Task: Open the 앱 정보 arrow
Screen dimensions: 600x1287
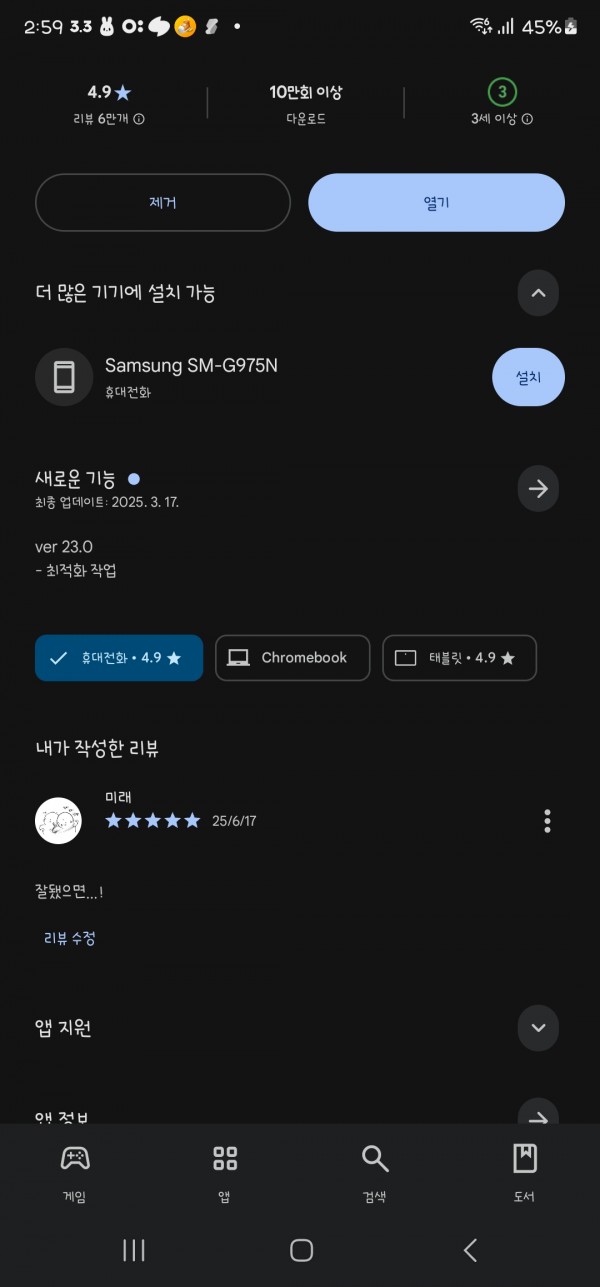Action: click(x=538, y=1115)
